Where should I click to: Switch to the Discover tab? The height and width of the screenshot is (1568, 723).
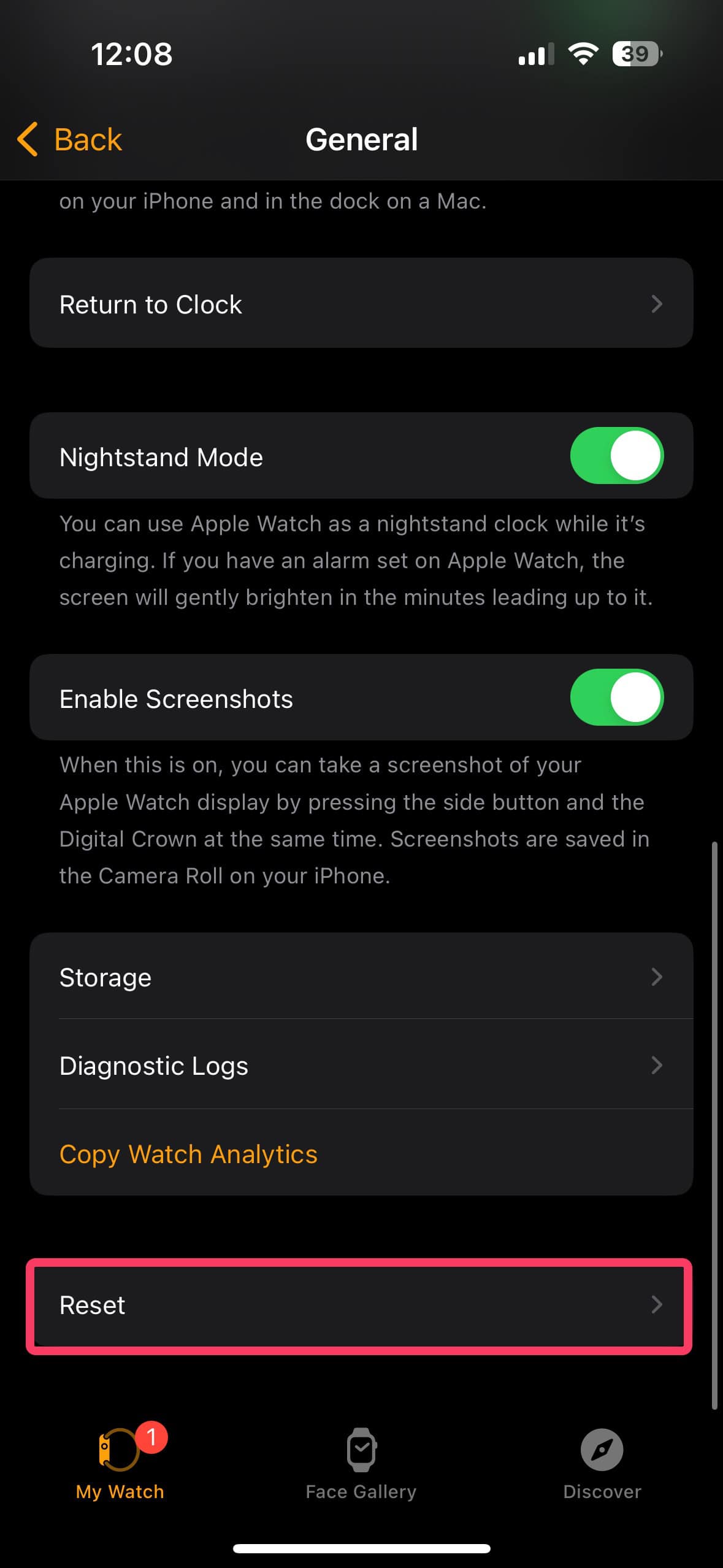pos(602,1463)
